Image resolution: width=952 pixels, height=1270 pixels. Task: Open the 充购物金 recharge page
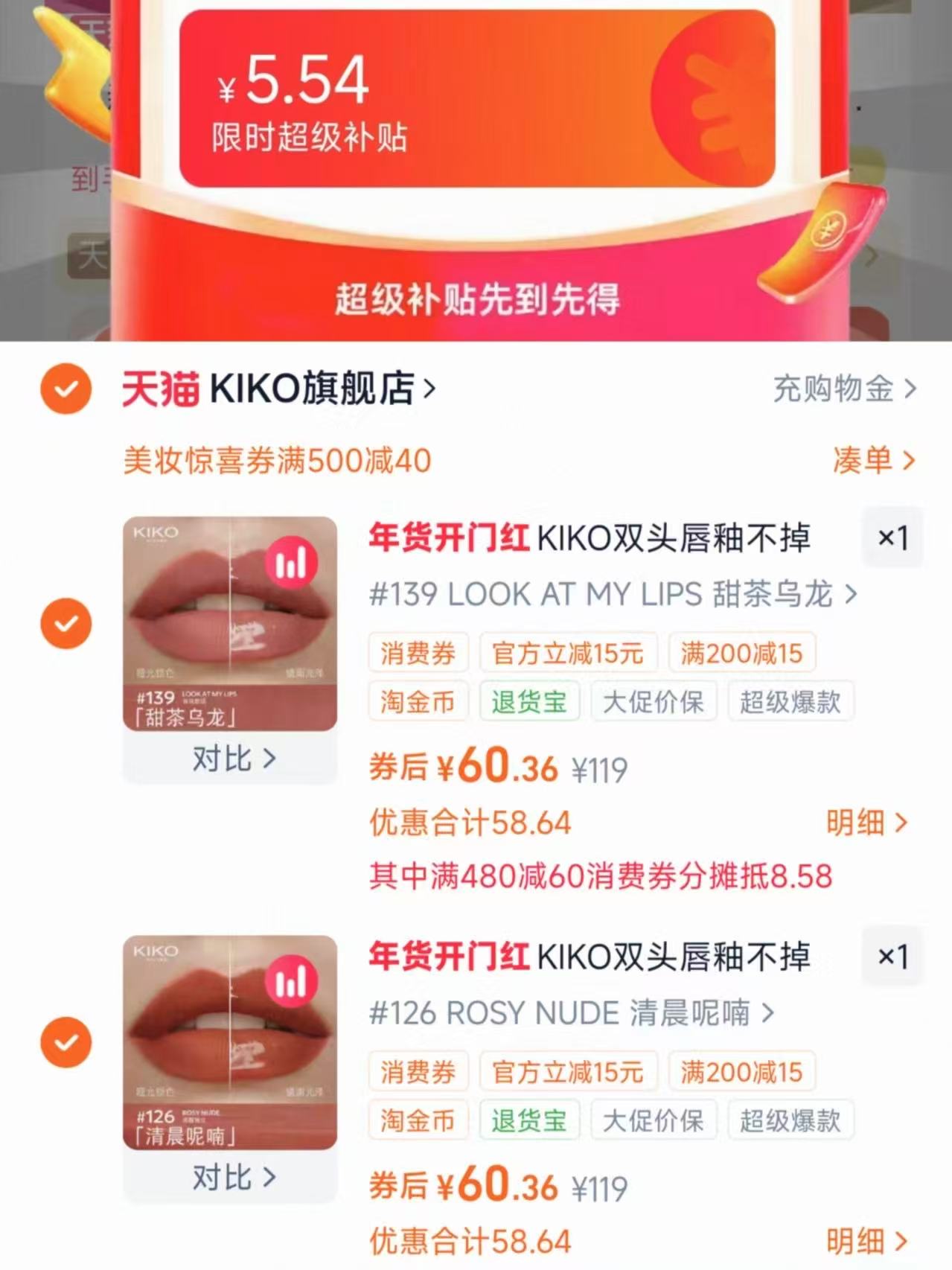coord(834,388)
